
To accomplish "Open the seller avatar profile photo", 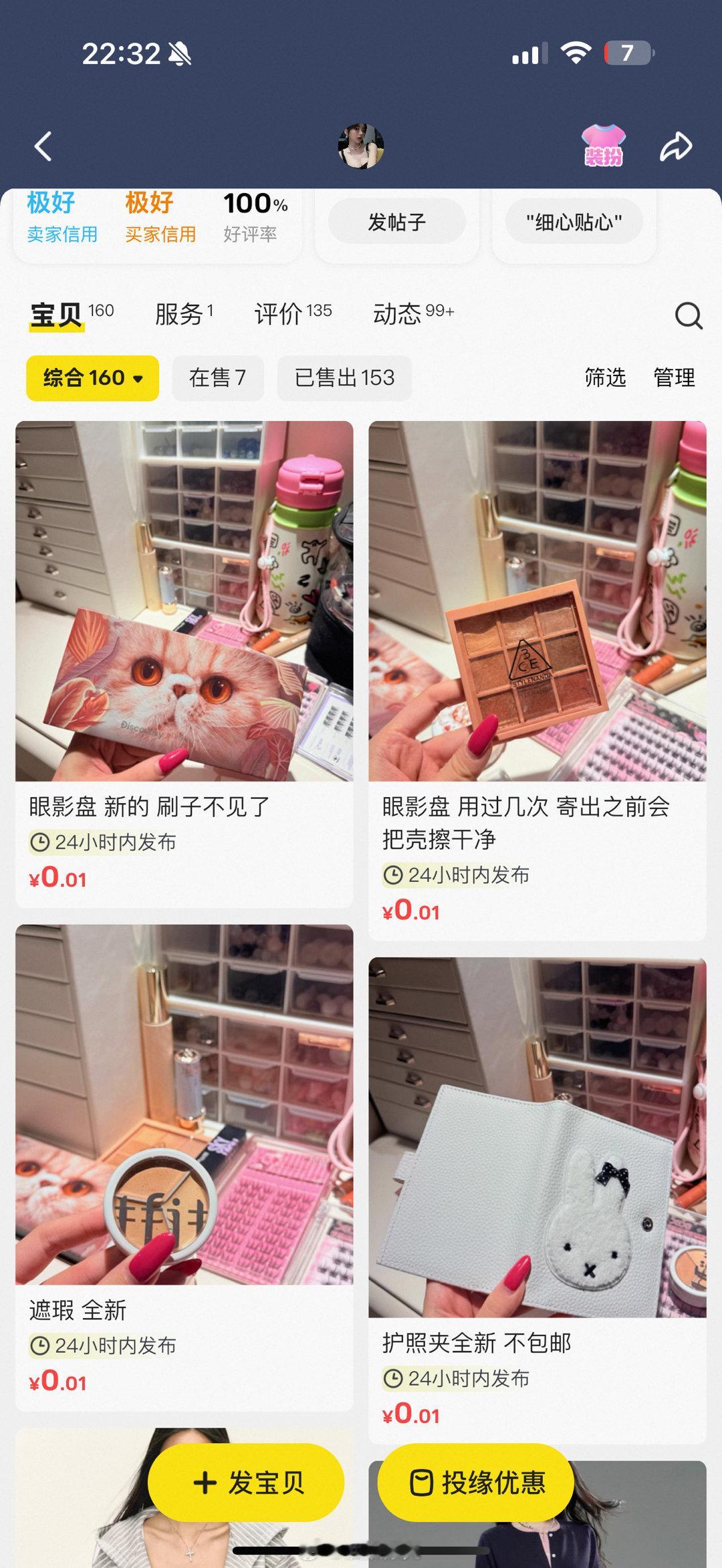I will pos(360,147).
